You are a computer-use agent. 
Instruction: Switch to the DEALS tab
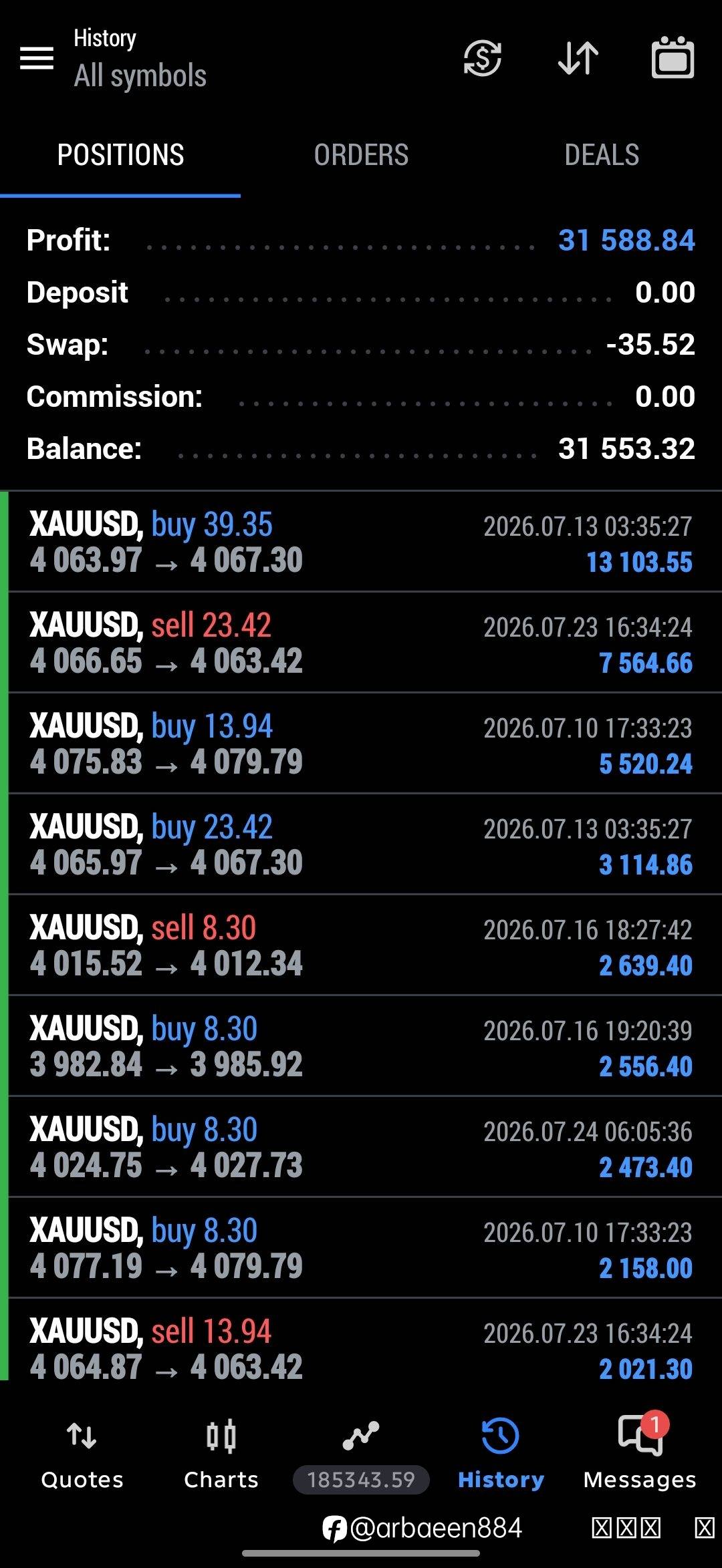pyautogui.click(x=602, y=155)
